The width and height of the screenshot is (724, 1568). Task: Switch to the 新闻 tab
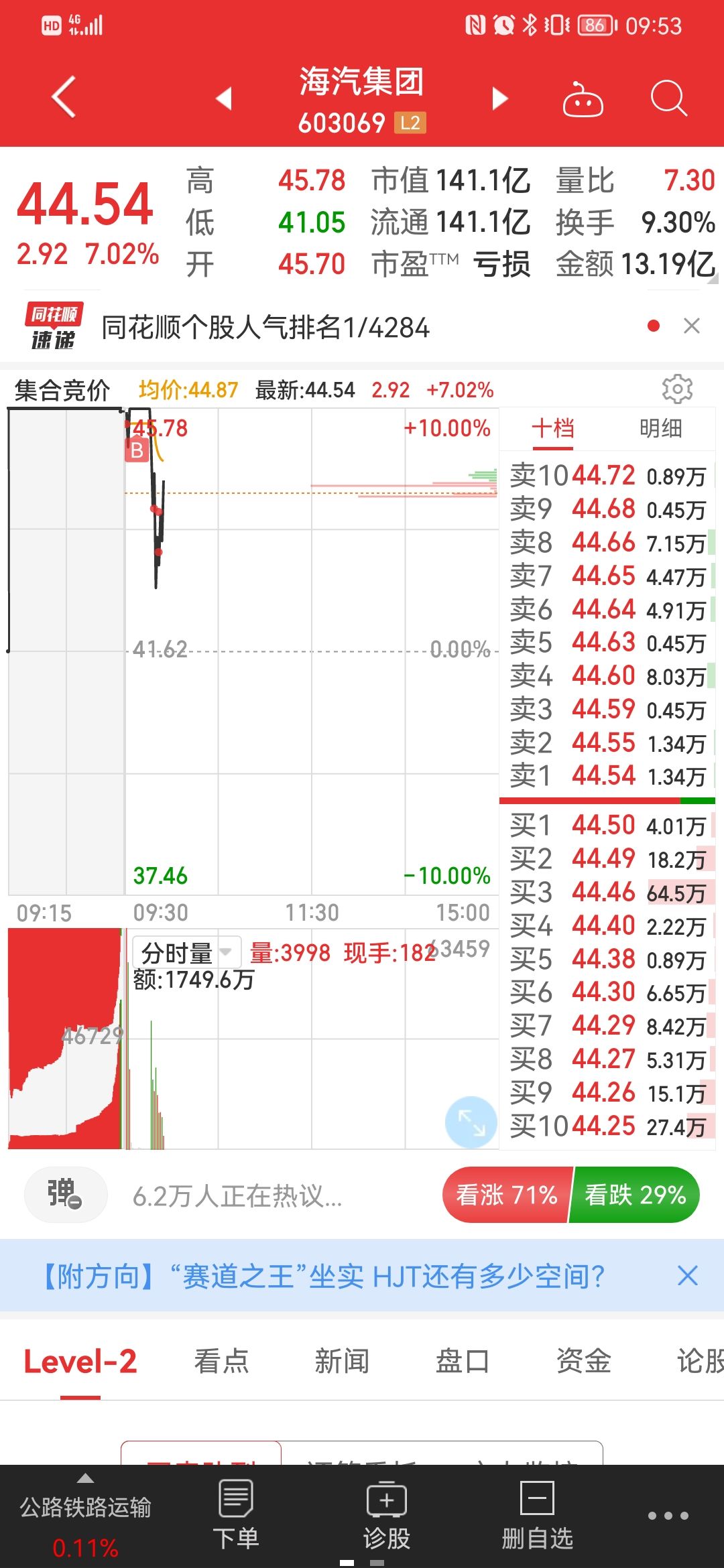click(342, 1362)
